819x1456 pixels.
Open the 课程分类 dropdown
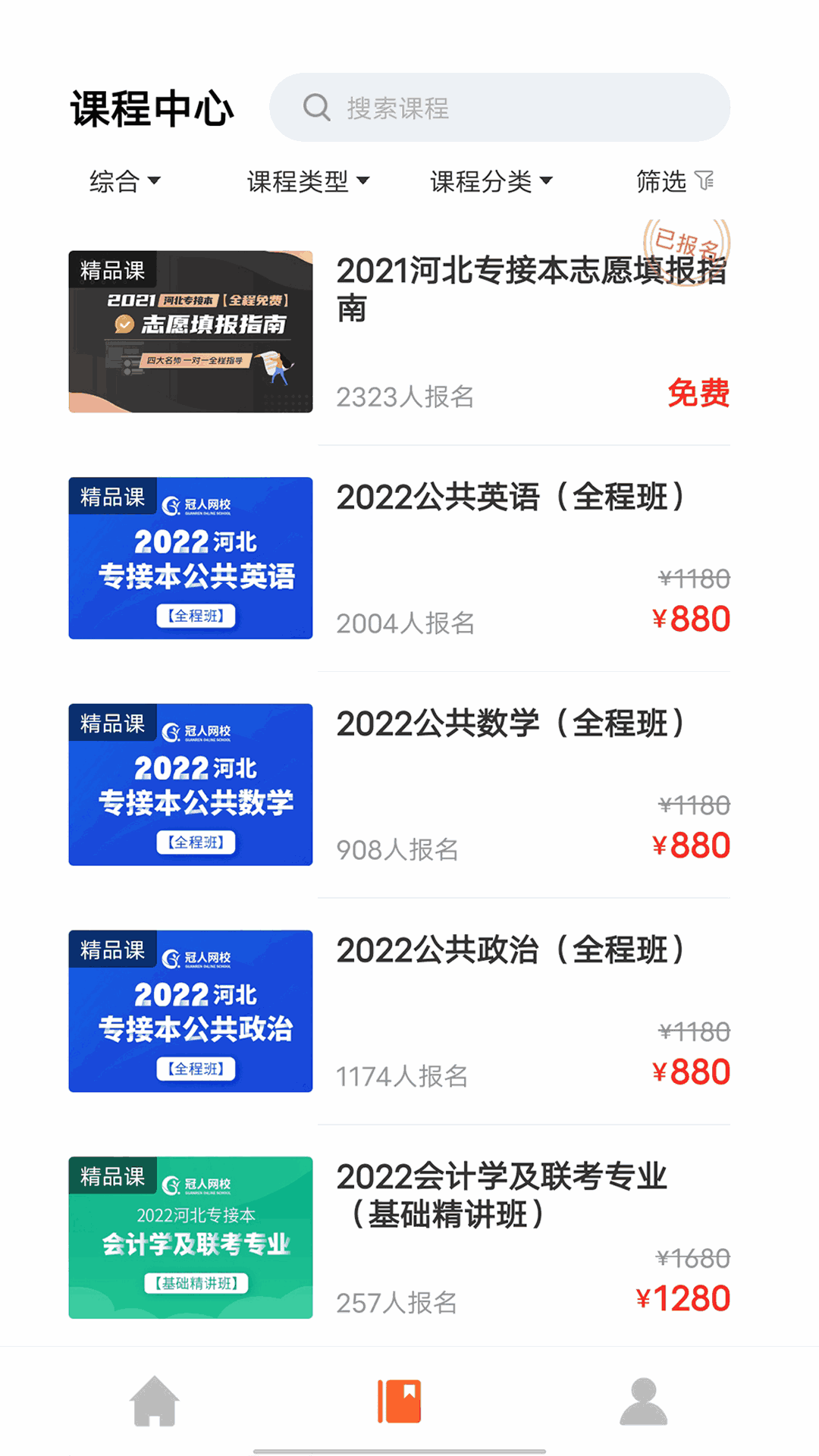click(x=490, y=180)
